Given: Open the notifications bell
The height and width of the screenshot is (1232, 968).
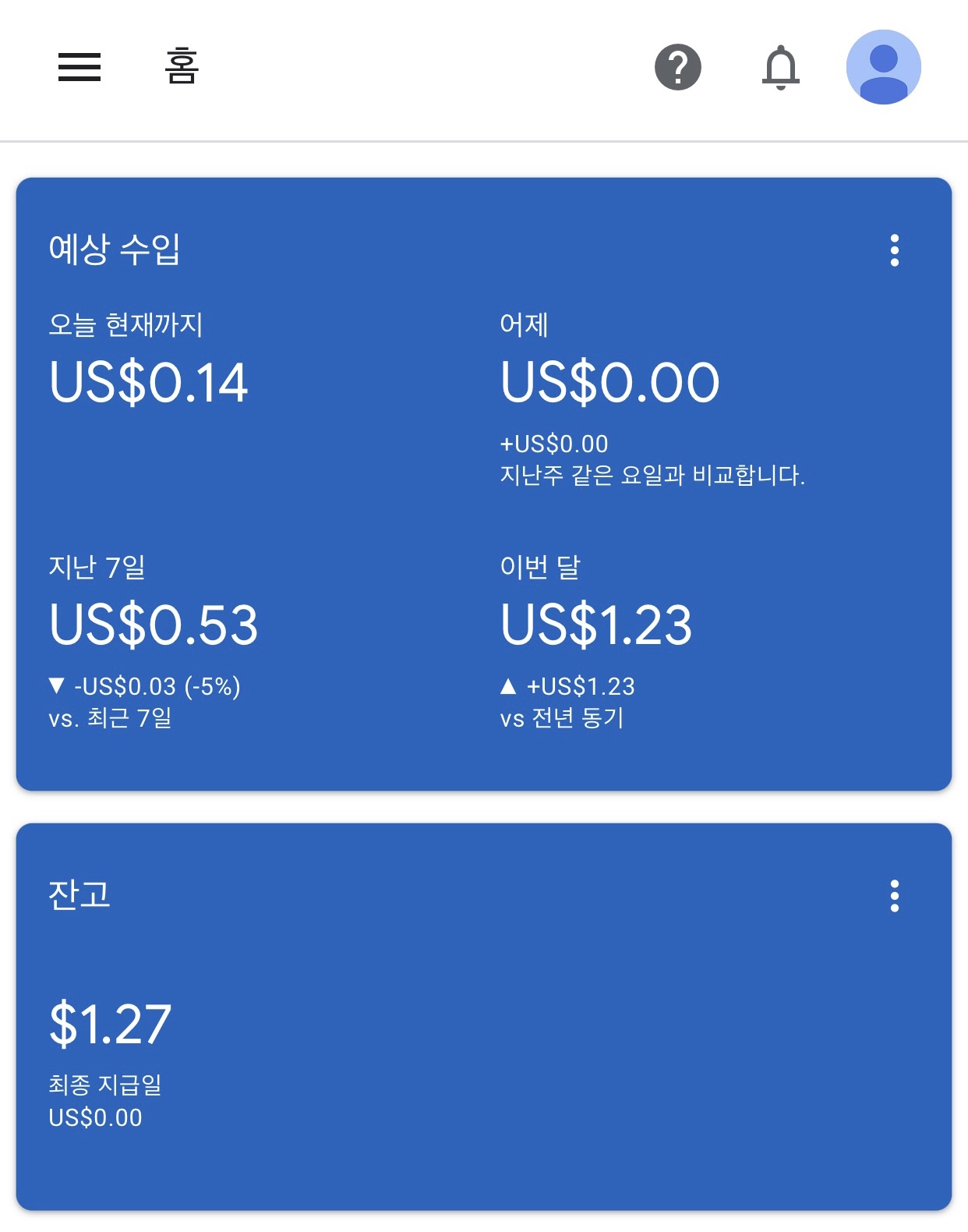Looking at the screenshot, I should (780, 68).
